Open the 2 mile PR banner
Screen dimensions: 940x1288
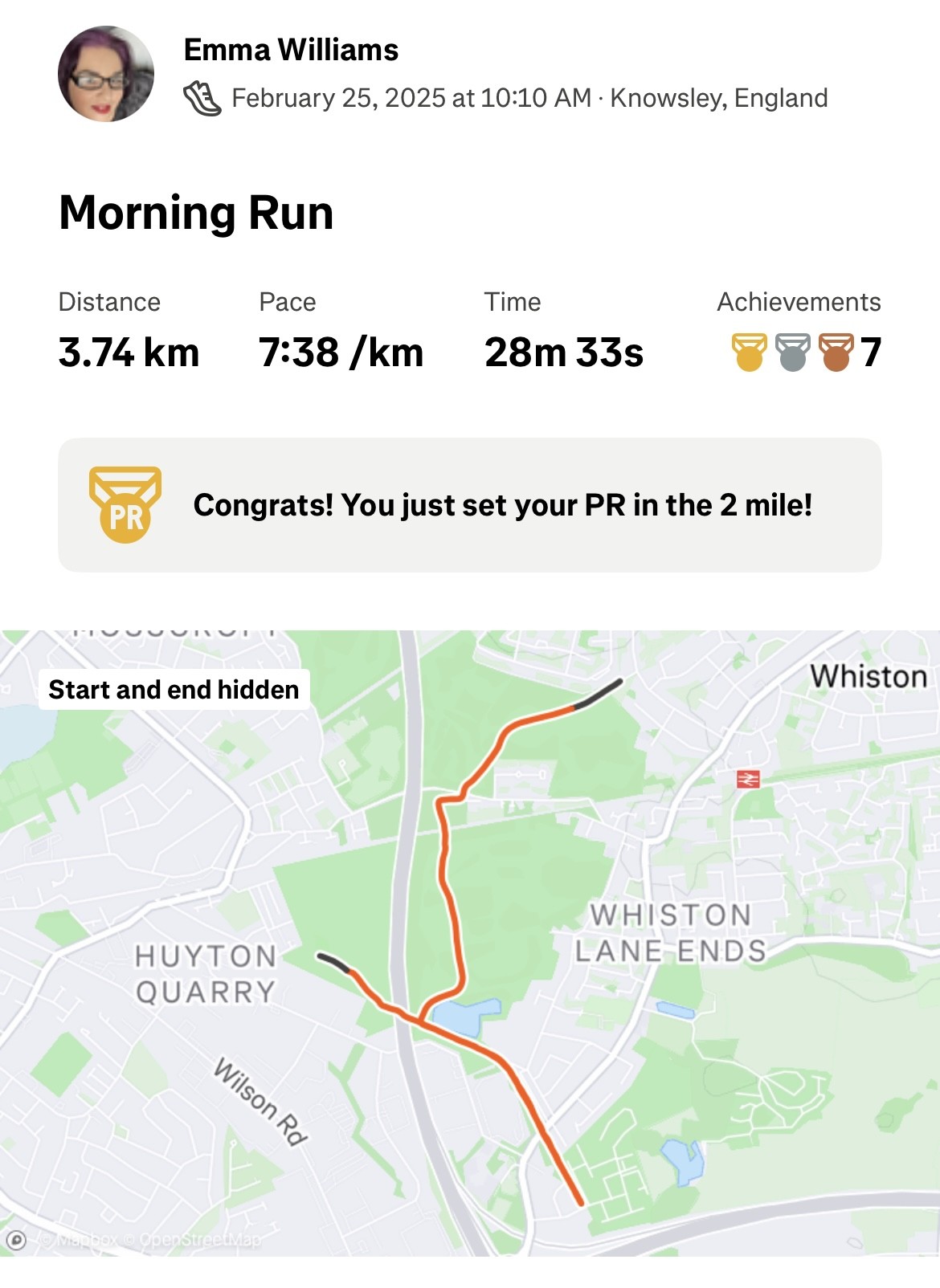pos(469,505)
